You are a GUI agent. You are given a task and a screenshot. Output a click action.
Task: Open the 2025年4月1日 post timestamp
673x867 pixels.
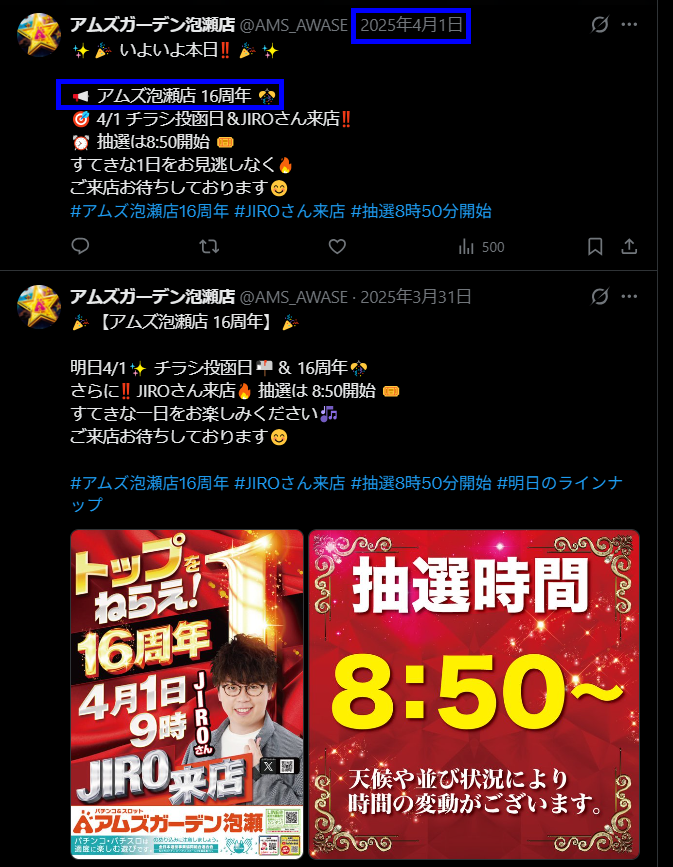tap(411, 25)
